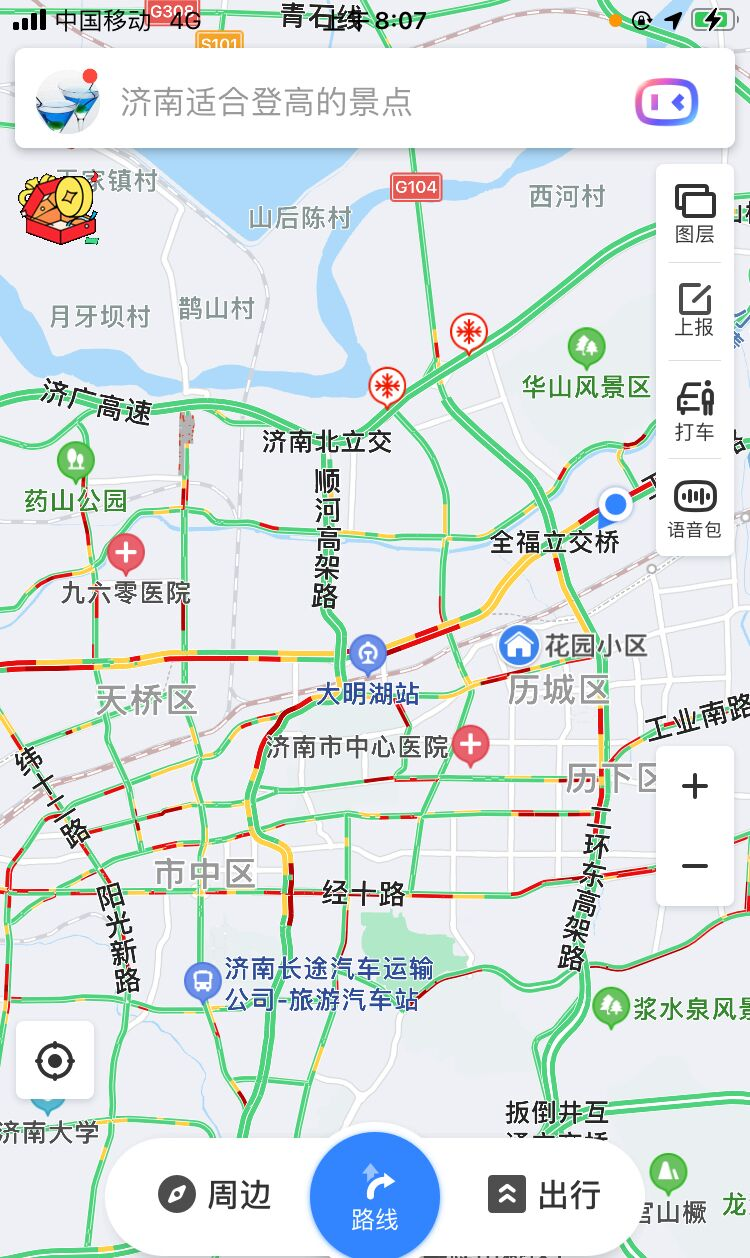Image resolution: width=750 pixels, height=1258 pixels.
Task: Recenter map on my location
Action: click(55, 1060)
